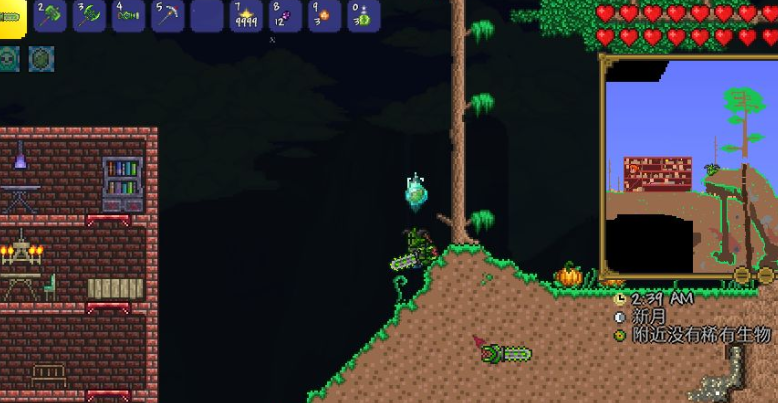Image resolution: width=778 pixels, height=403 pixels.
Task: Select the drill in hotbar slot 4
Action: (x=128, y=16)
